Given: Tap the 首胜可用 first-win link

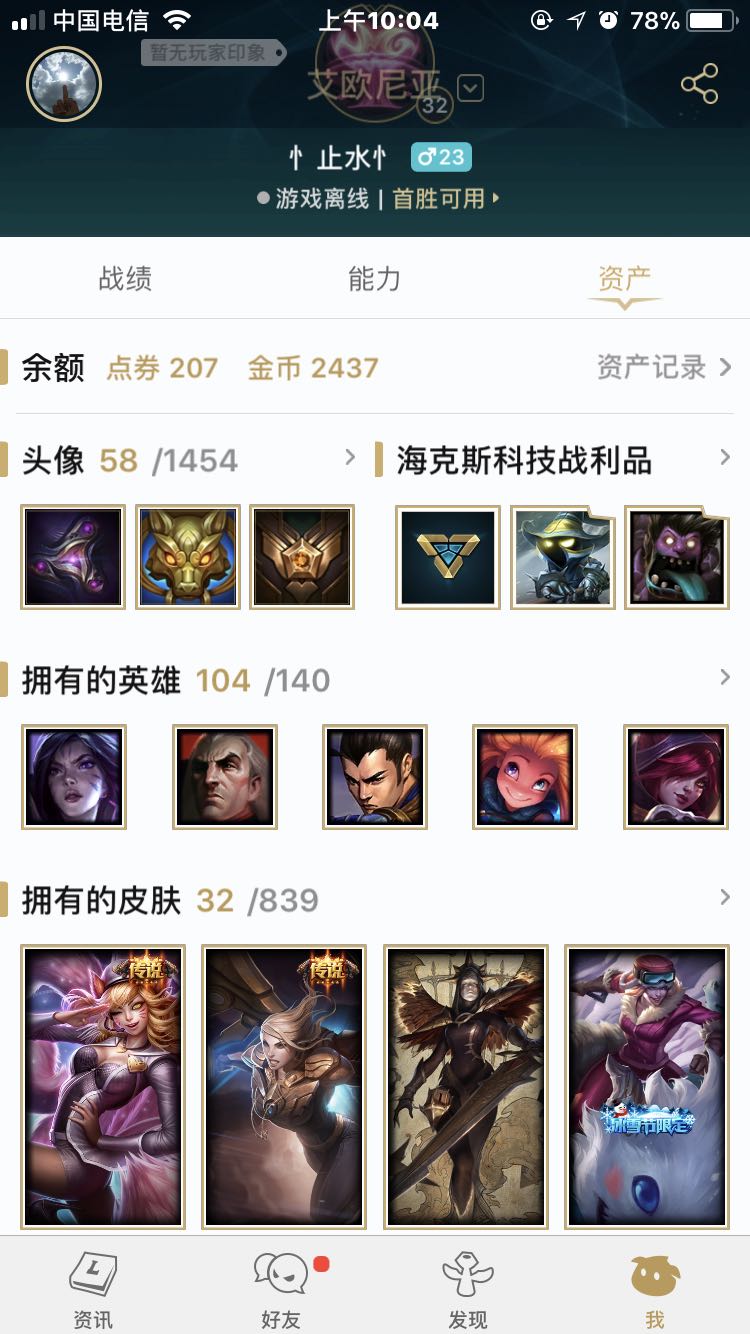Looking at the screenshot, I should pos(445,198).
